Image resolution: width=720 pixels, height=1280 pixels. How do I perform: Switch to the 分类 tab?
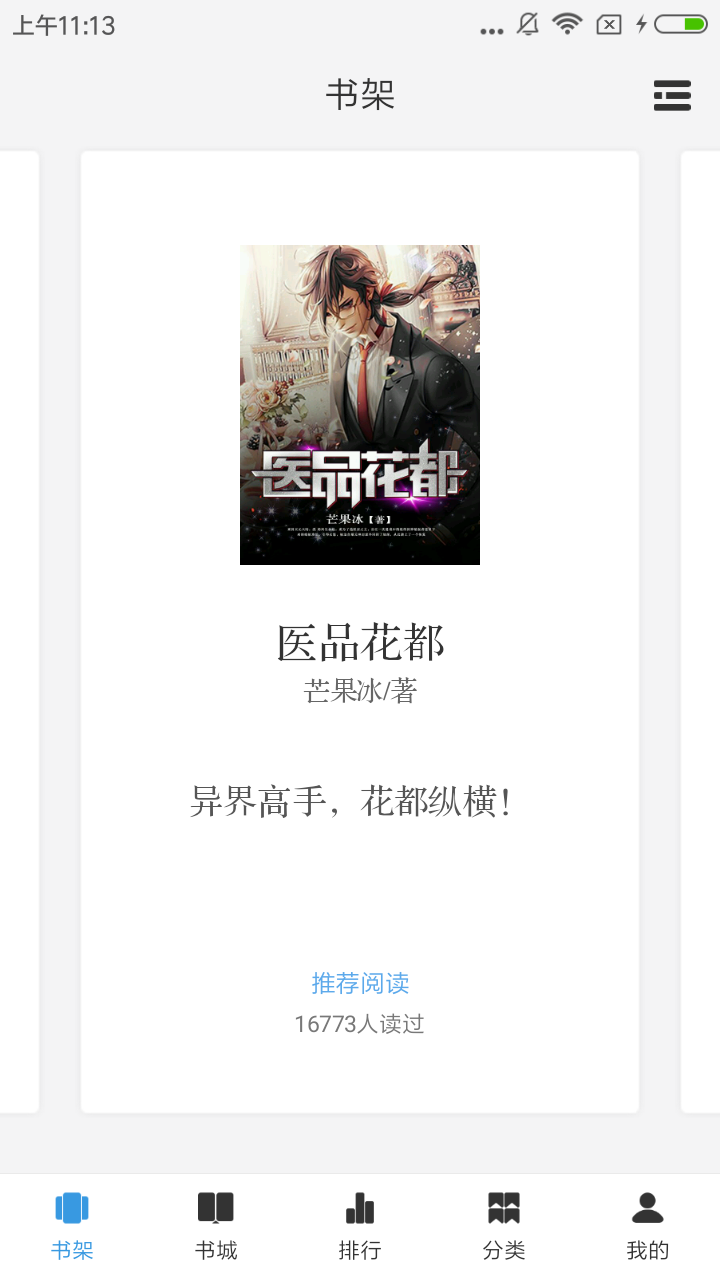pos(504,1226)
